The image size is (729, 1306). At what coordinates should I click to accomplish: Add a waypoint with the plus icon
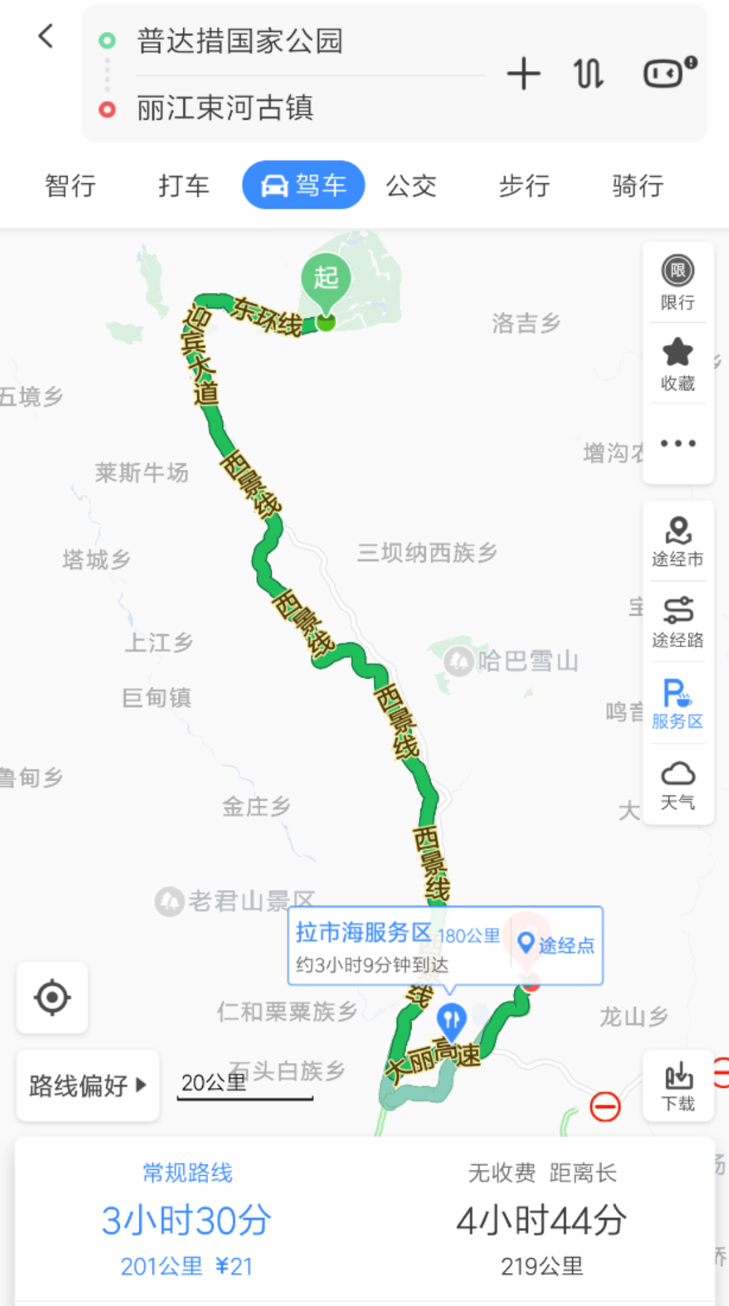click(x=523, y=74)
